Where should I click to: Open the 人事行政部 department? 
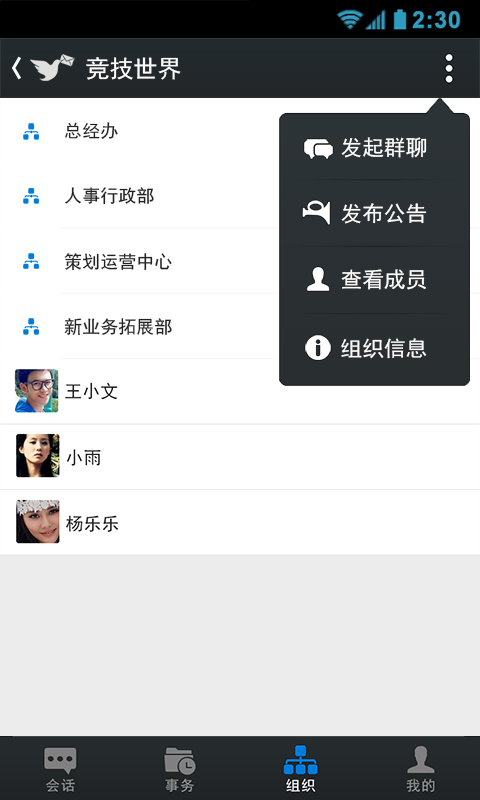tap(140, 196)
